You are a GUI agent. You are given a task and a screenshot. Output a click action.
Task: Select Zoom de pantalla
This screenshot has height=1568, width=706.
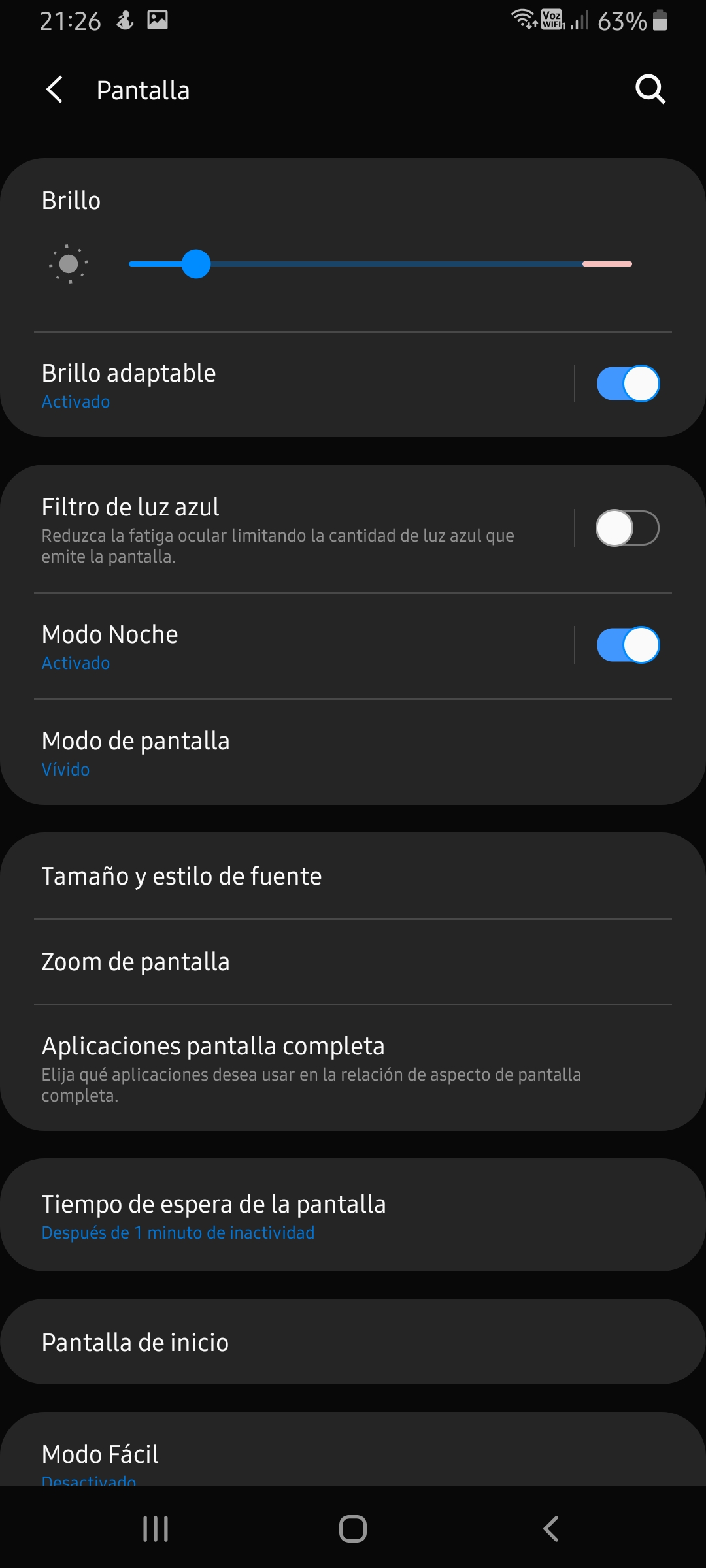[353, 962]
